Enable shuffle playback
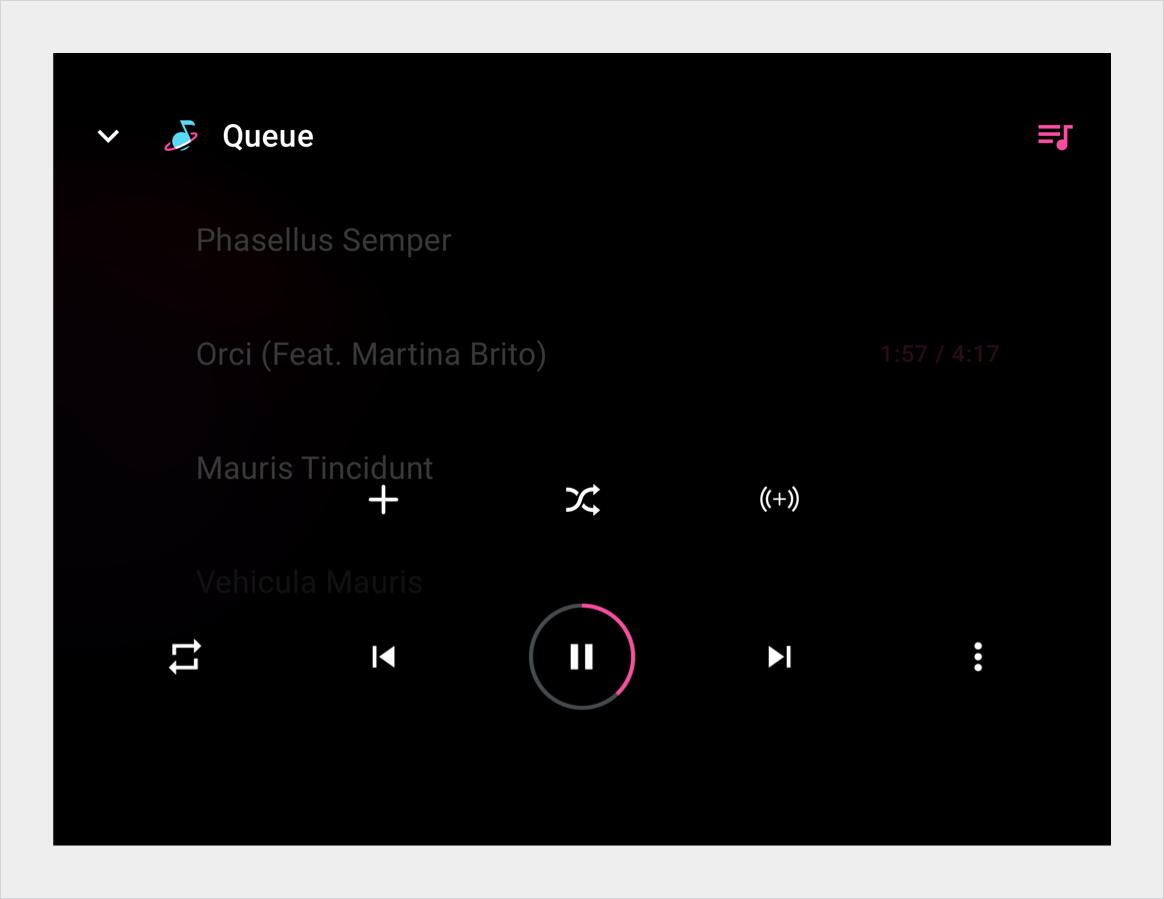The height and width of the screenshot is (899, 1164). pos(582,500)
